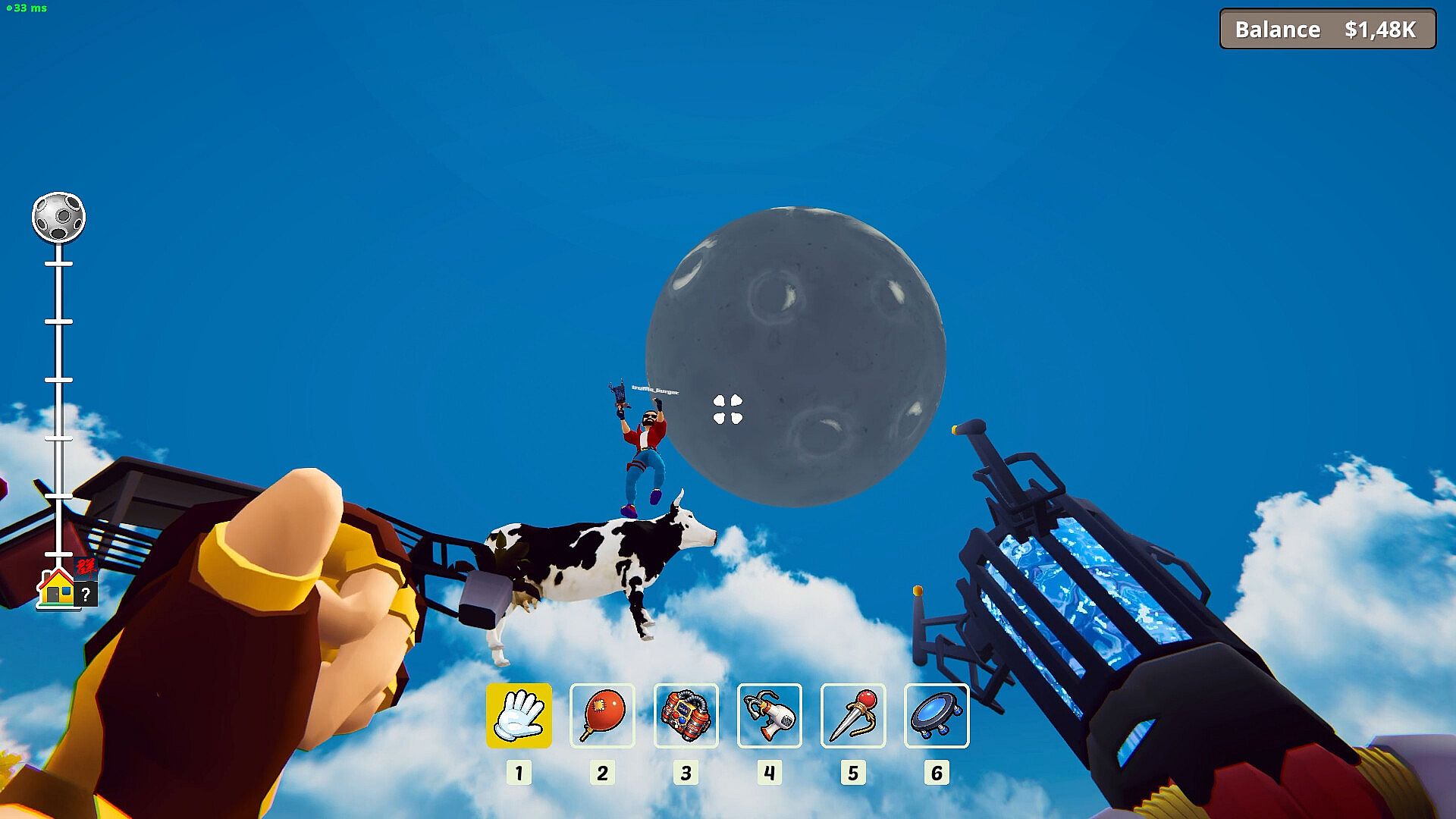Pick the red-tipped pin in slot 5

(852, 716)
